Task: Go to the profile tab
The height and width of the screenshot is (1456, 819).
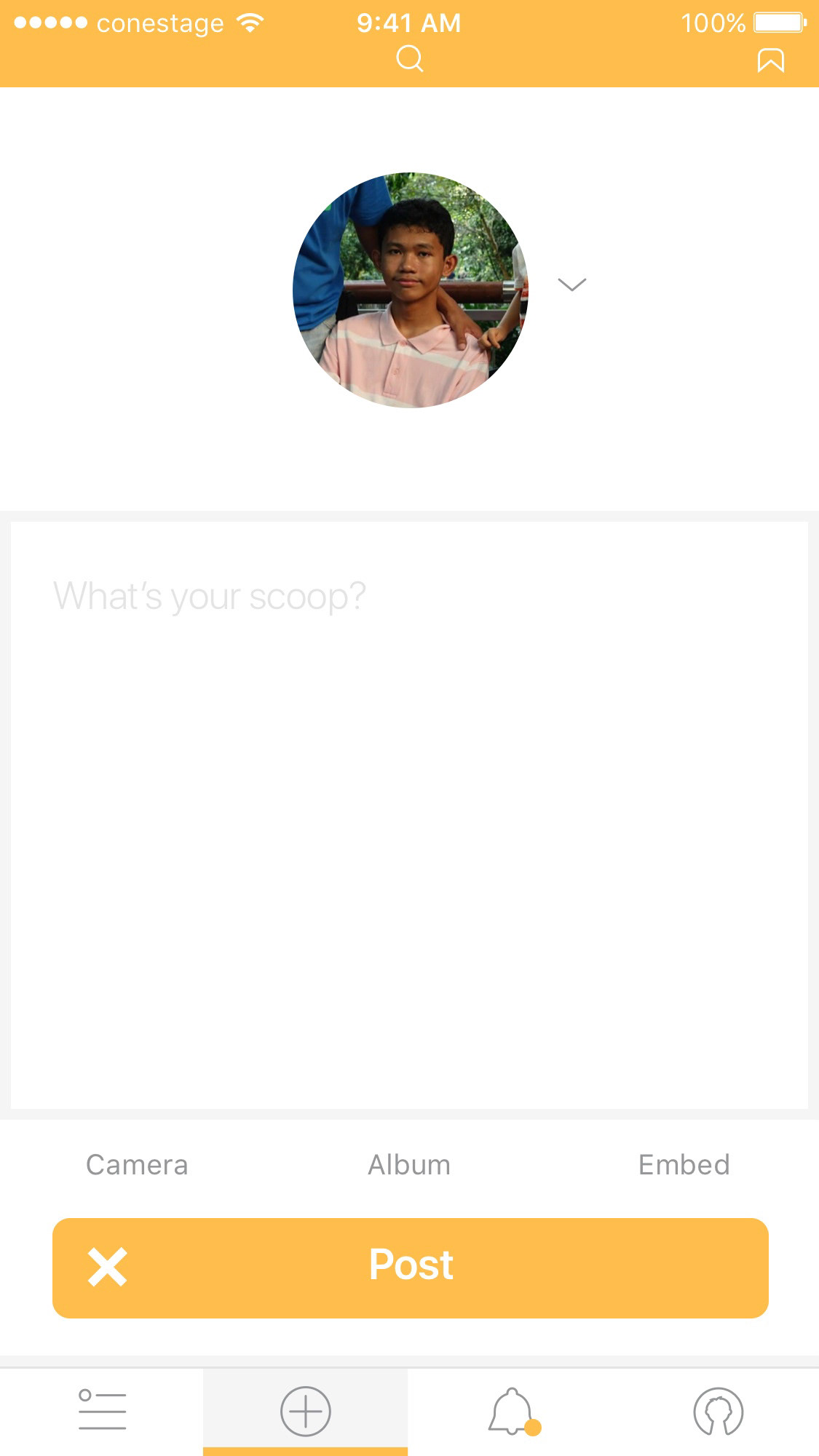Action: coord(718,1411)
